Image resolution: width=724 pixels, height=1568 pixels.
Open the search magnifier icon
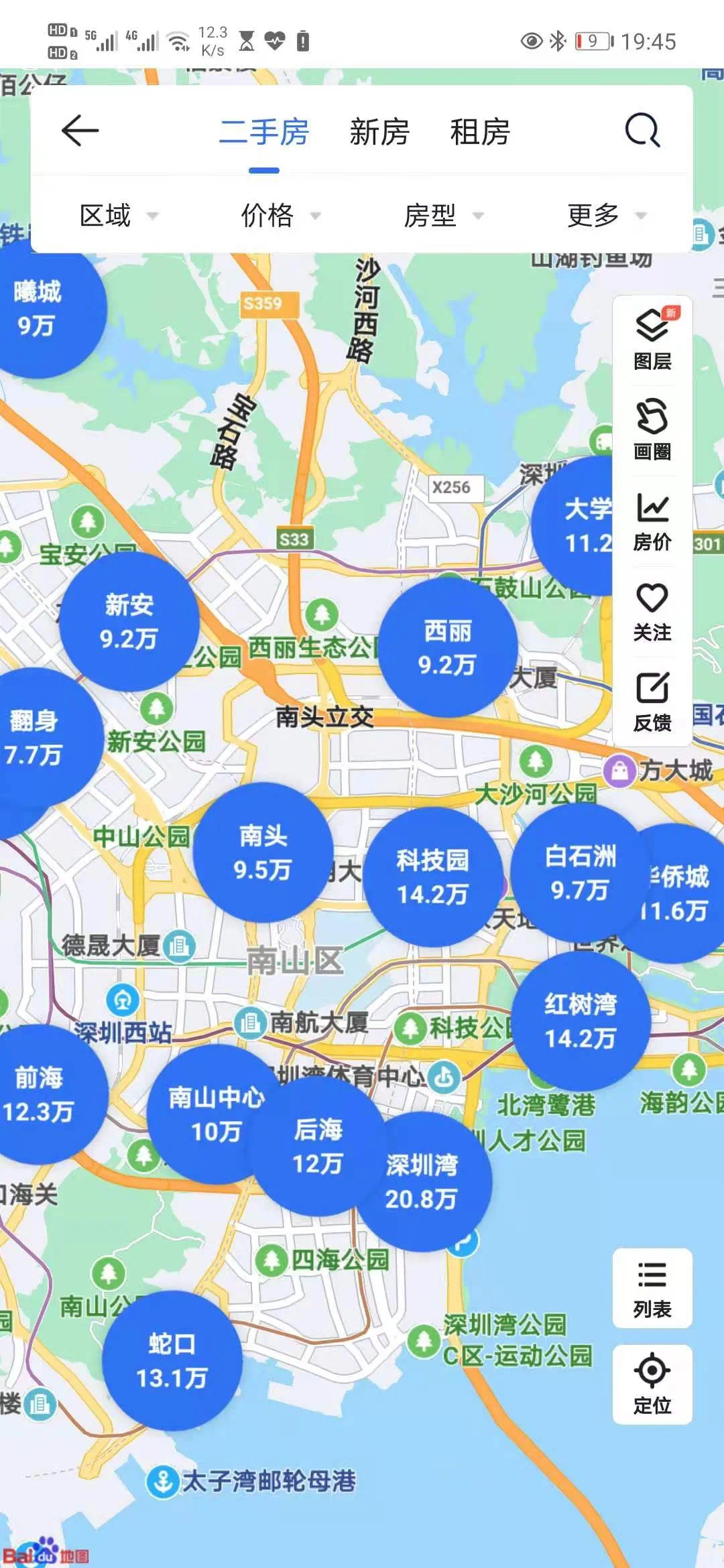(x=642, y=130)
